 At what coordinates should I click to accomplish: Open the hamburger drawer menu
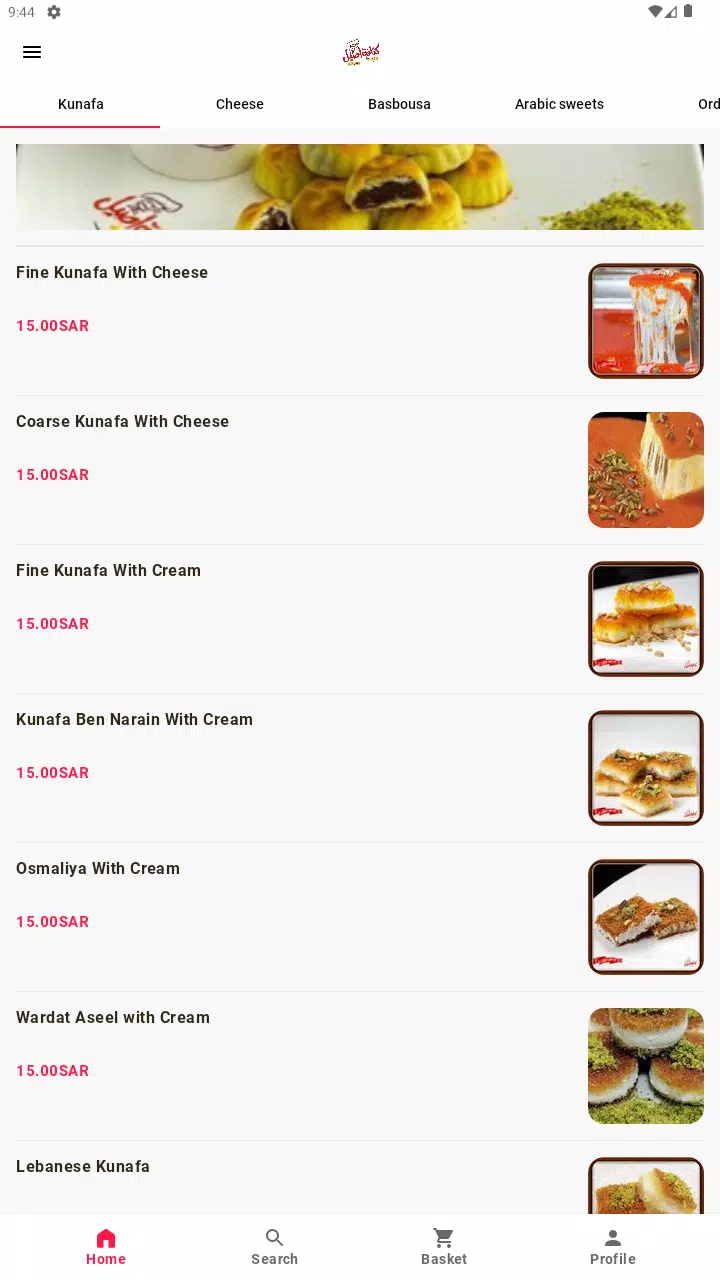(32, 52)
